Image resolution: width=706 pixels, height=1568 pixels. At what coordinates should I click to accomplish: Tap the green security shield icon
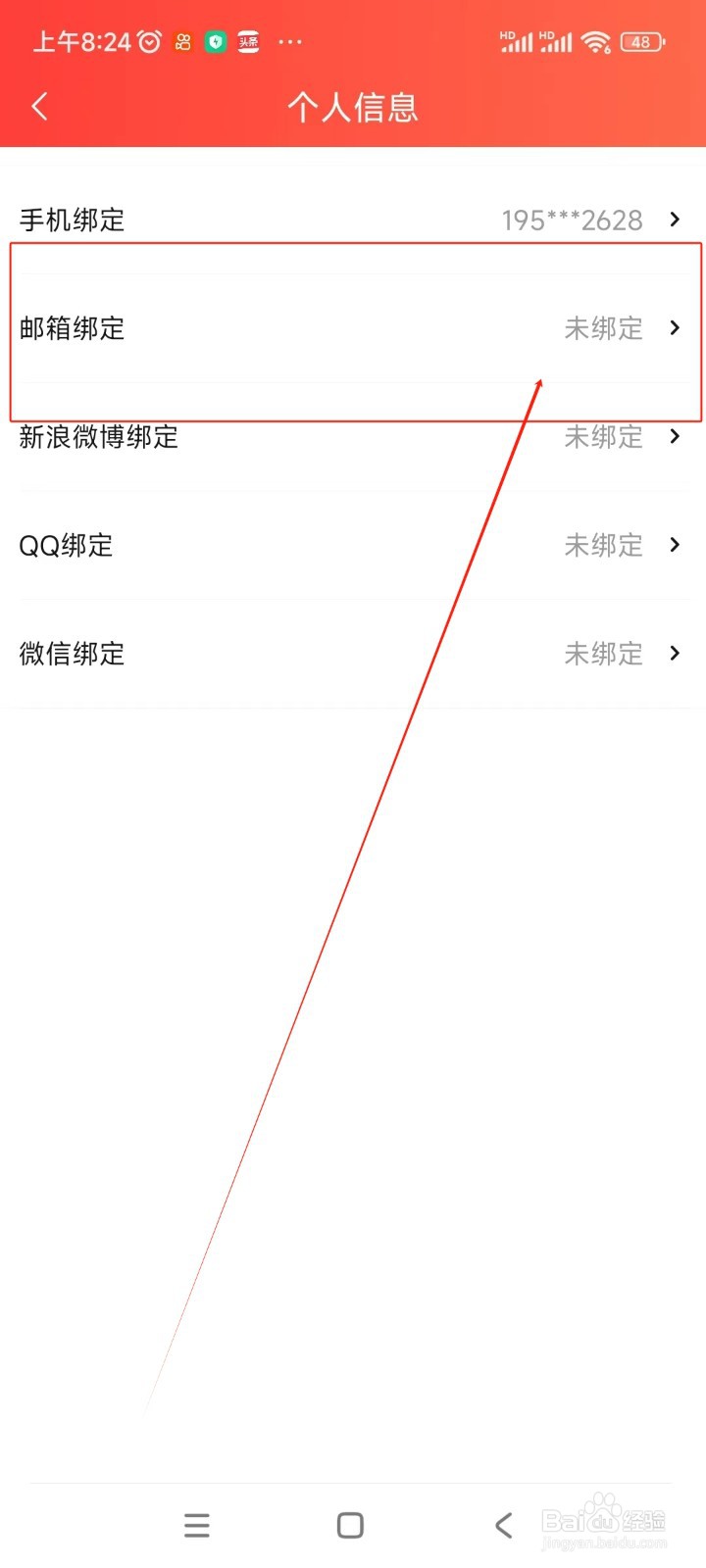[215, 41]
